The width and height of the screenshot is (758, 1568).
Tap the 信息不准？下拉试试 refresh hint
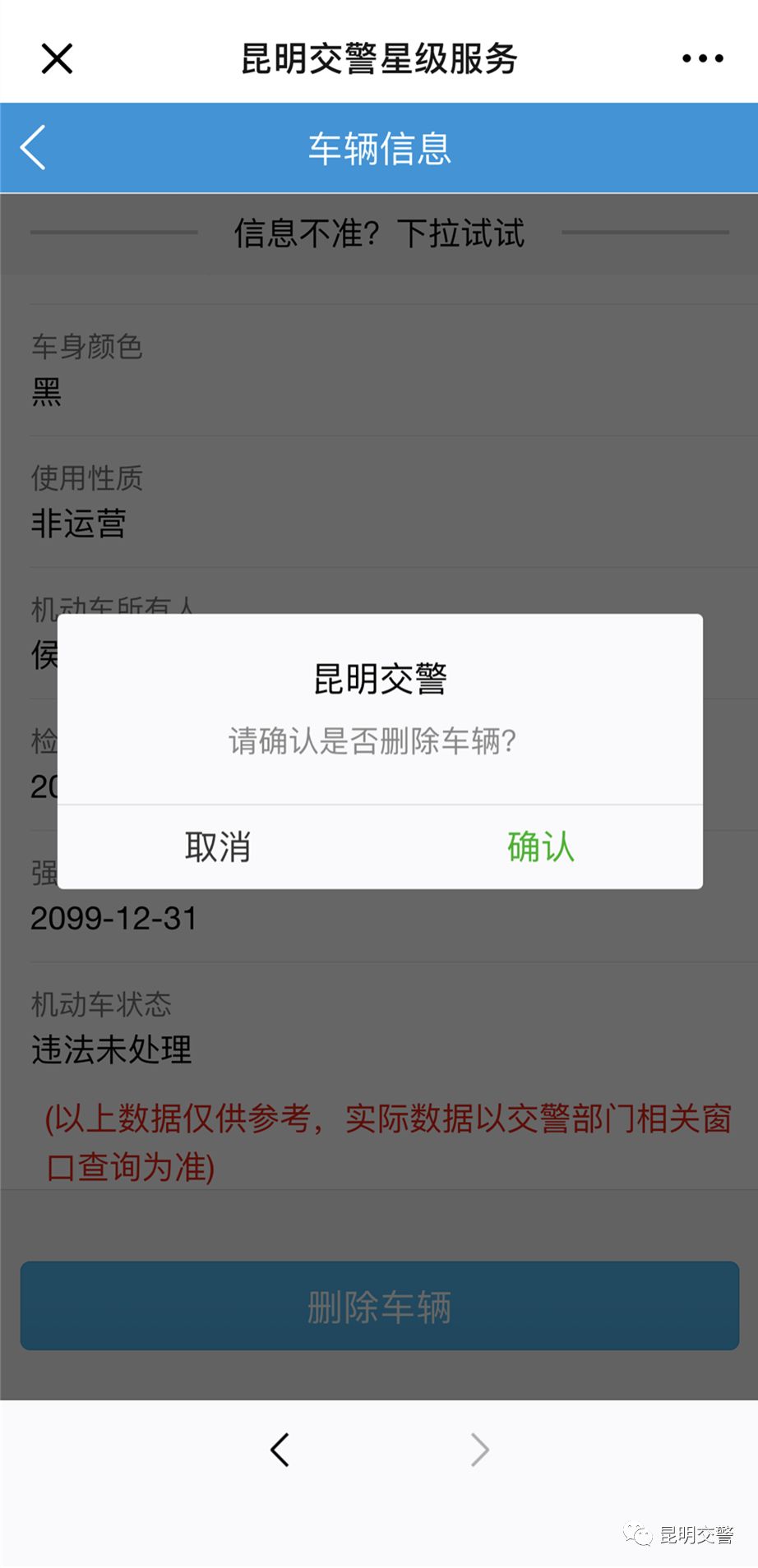pos(379,233)
